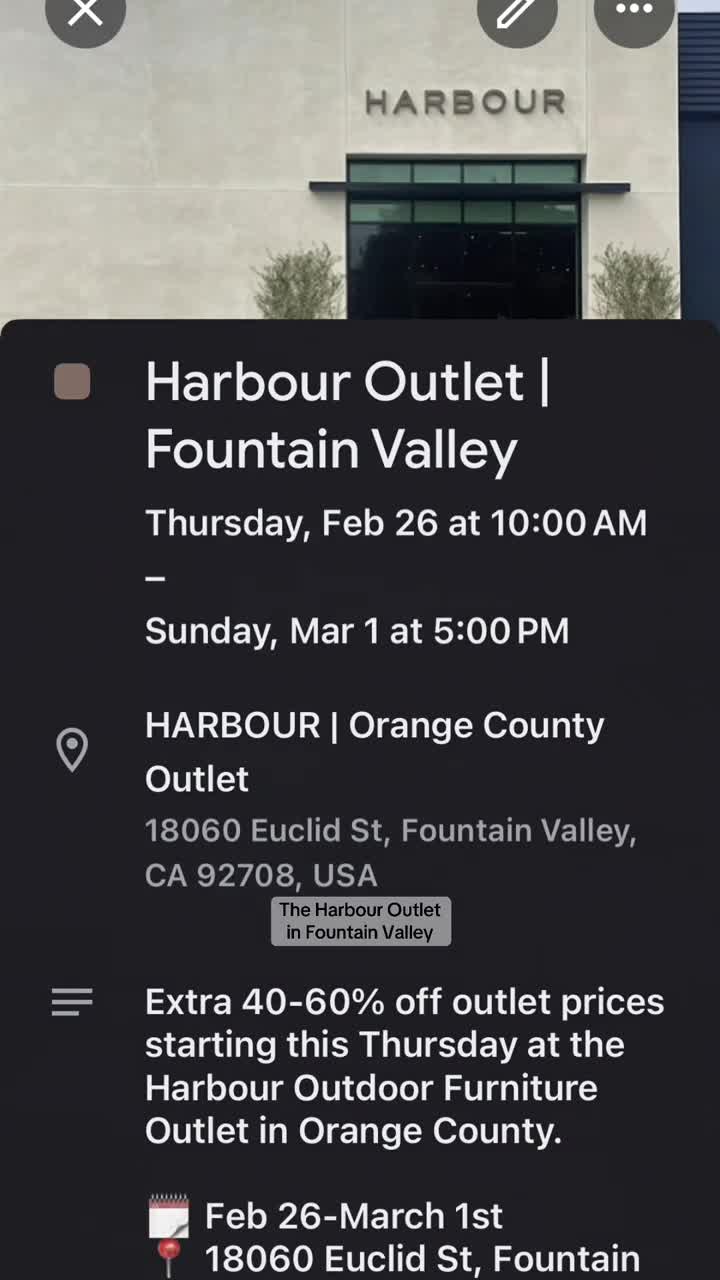Screen dimensions: 720x1280
Task: Edit the Harbour Outlet event
Action: click(516, 12)
